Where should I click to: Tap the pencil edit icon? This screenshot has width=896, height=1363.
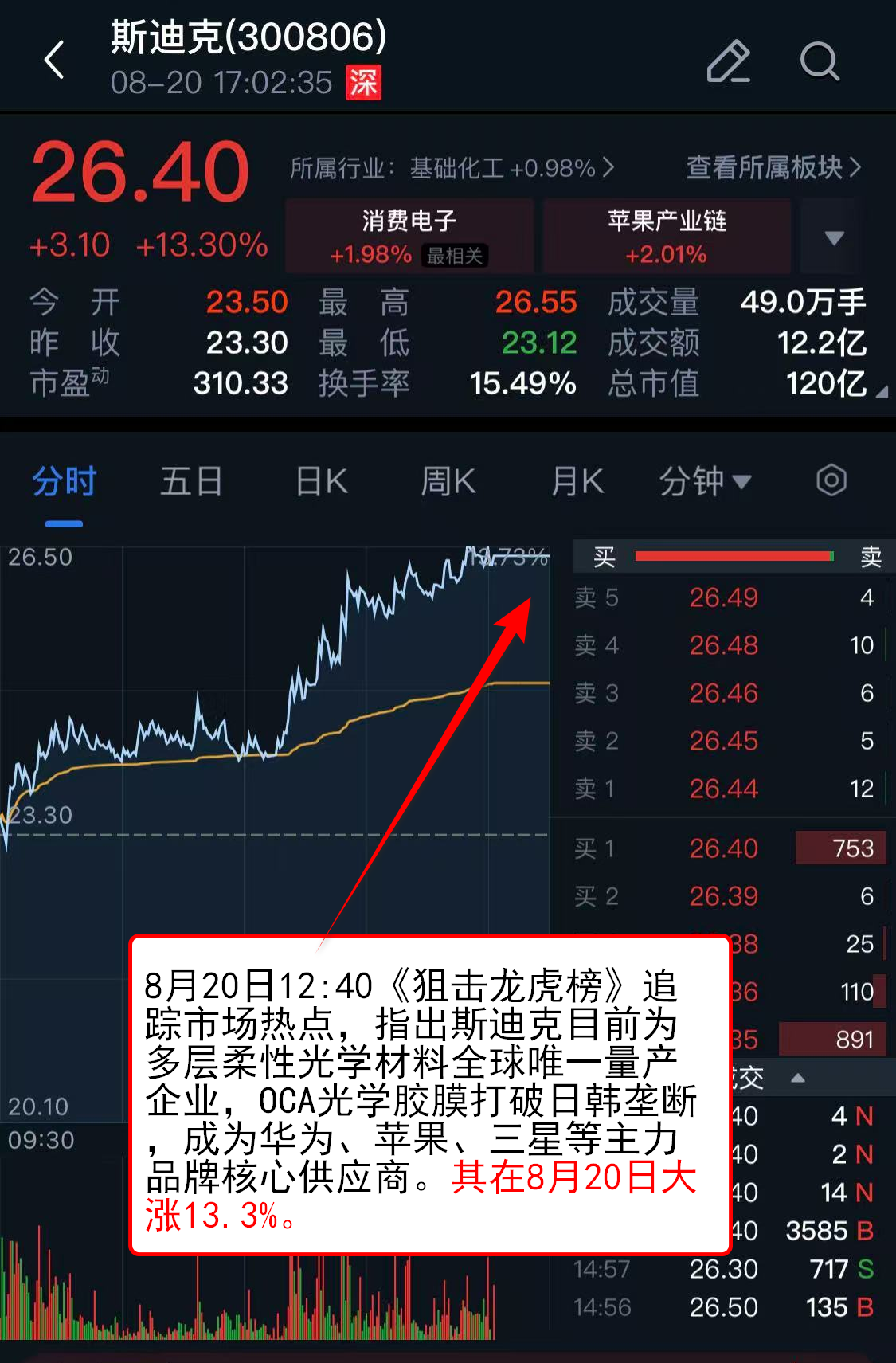point(728,61)
